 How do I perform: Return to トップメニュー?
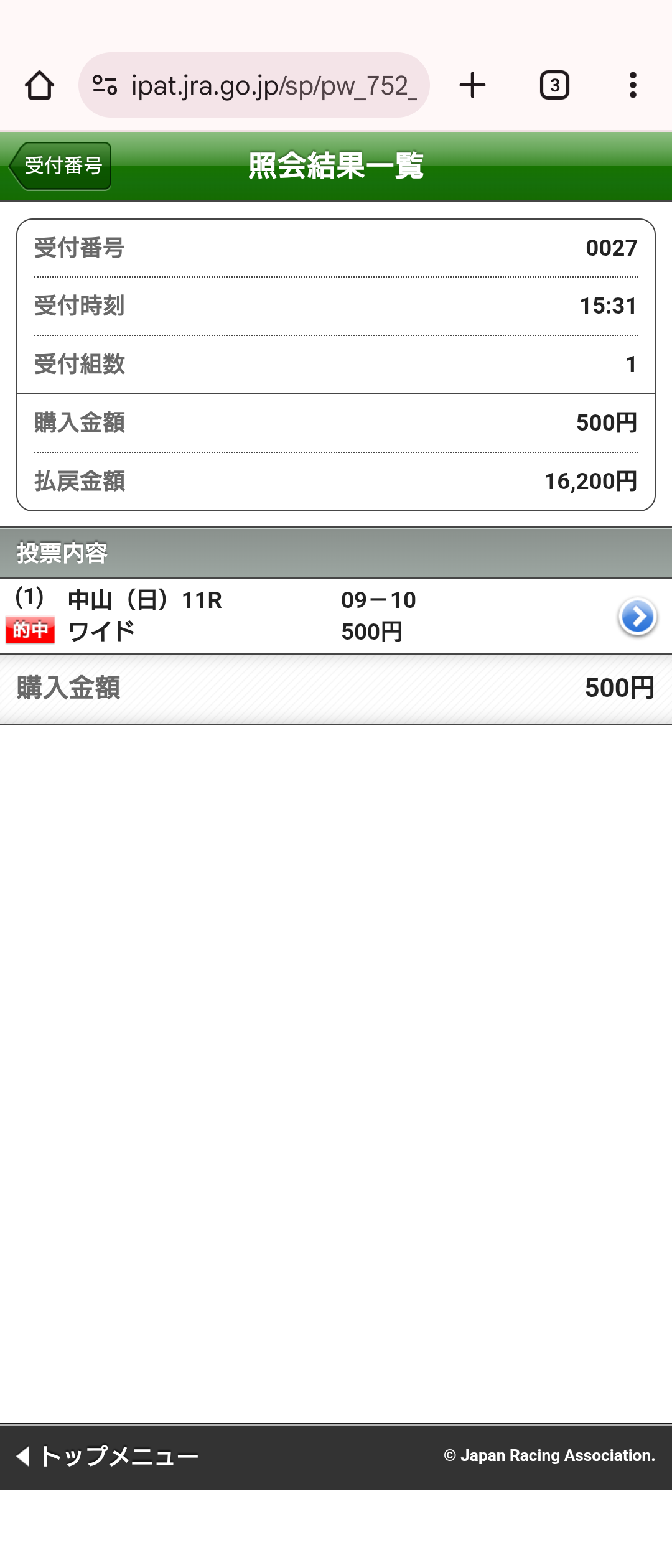(107, 1456)
